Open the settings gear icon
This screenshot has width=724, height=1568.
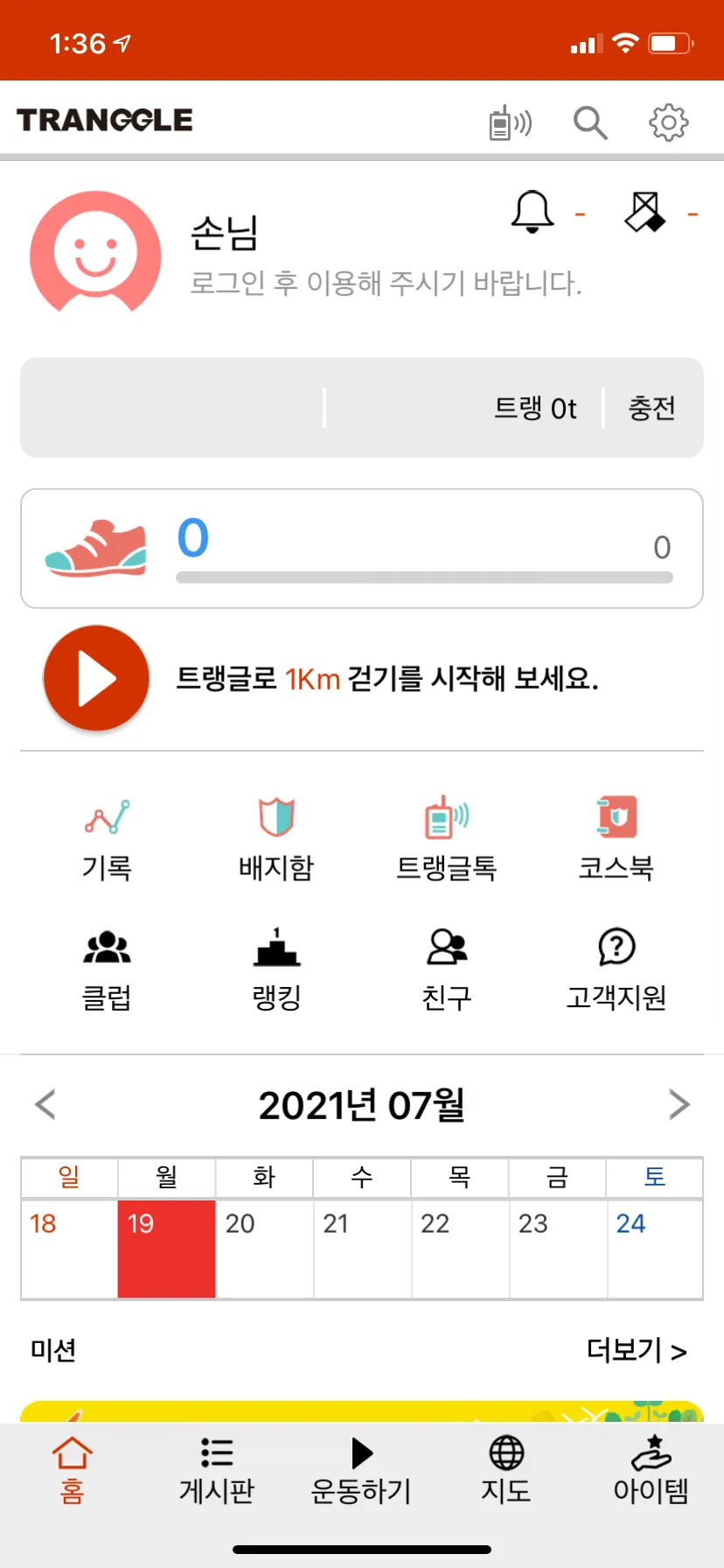[669, 122]
